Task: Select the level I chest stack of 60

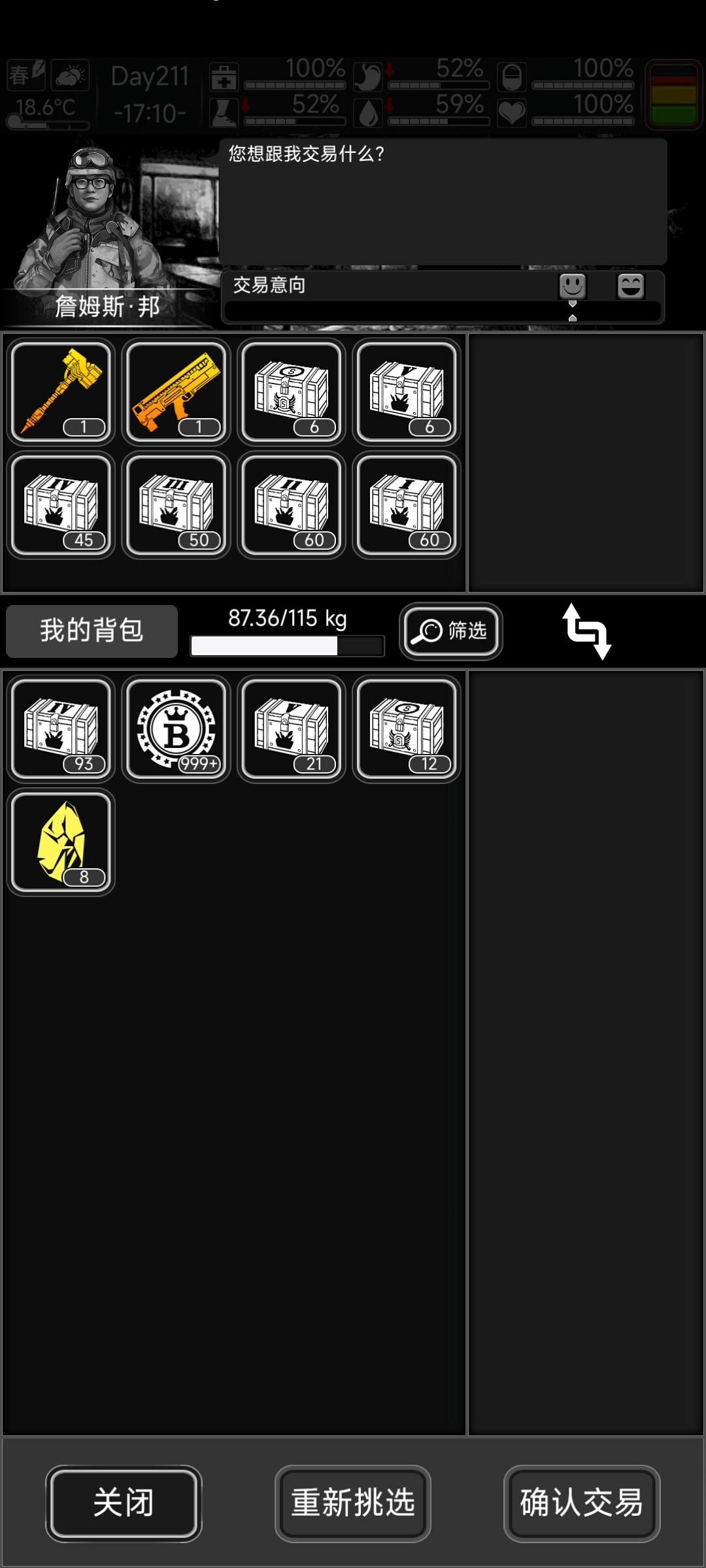Action: click(x=407, y=505)
